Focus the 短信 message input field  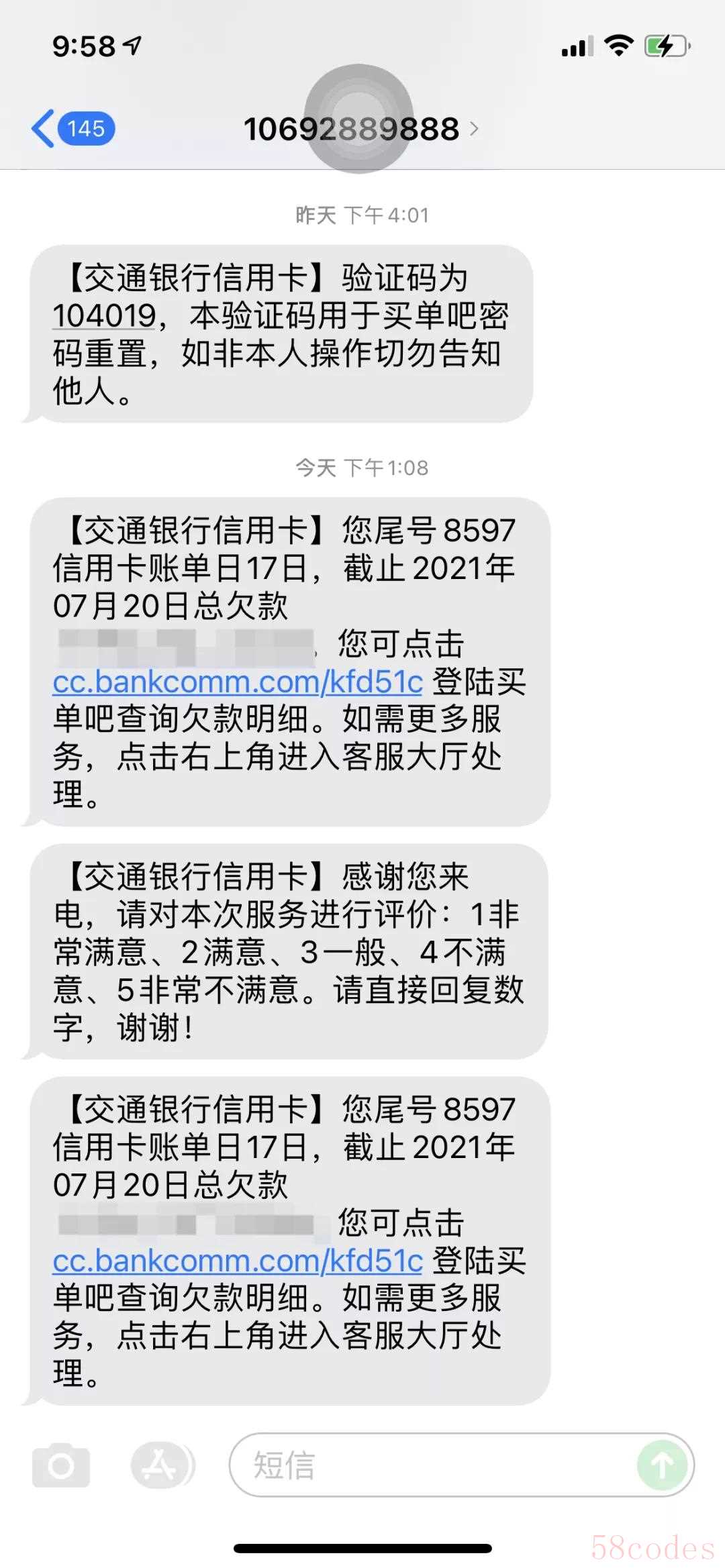[x=430, y=1465]
